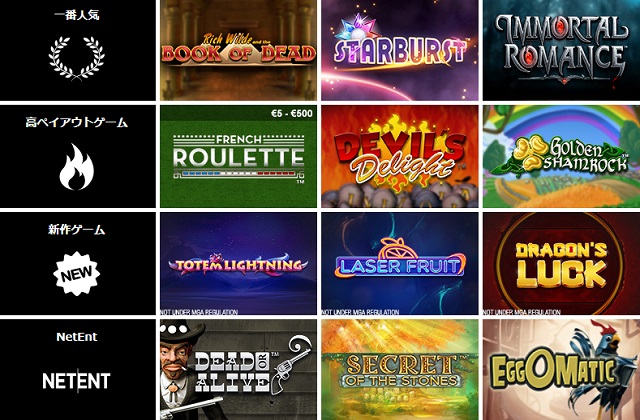Open the Immortal Romance game tile
The image size is (640, 420).
pyautogui.click(x=560, y=49)
